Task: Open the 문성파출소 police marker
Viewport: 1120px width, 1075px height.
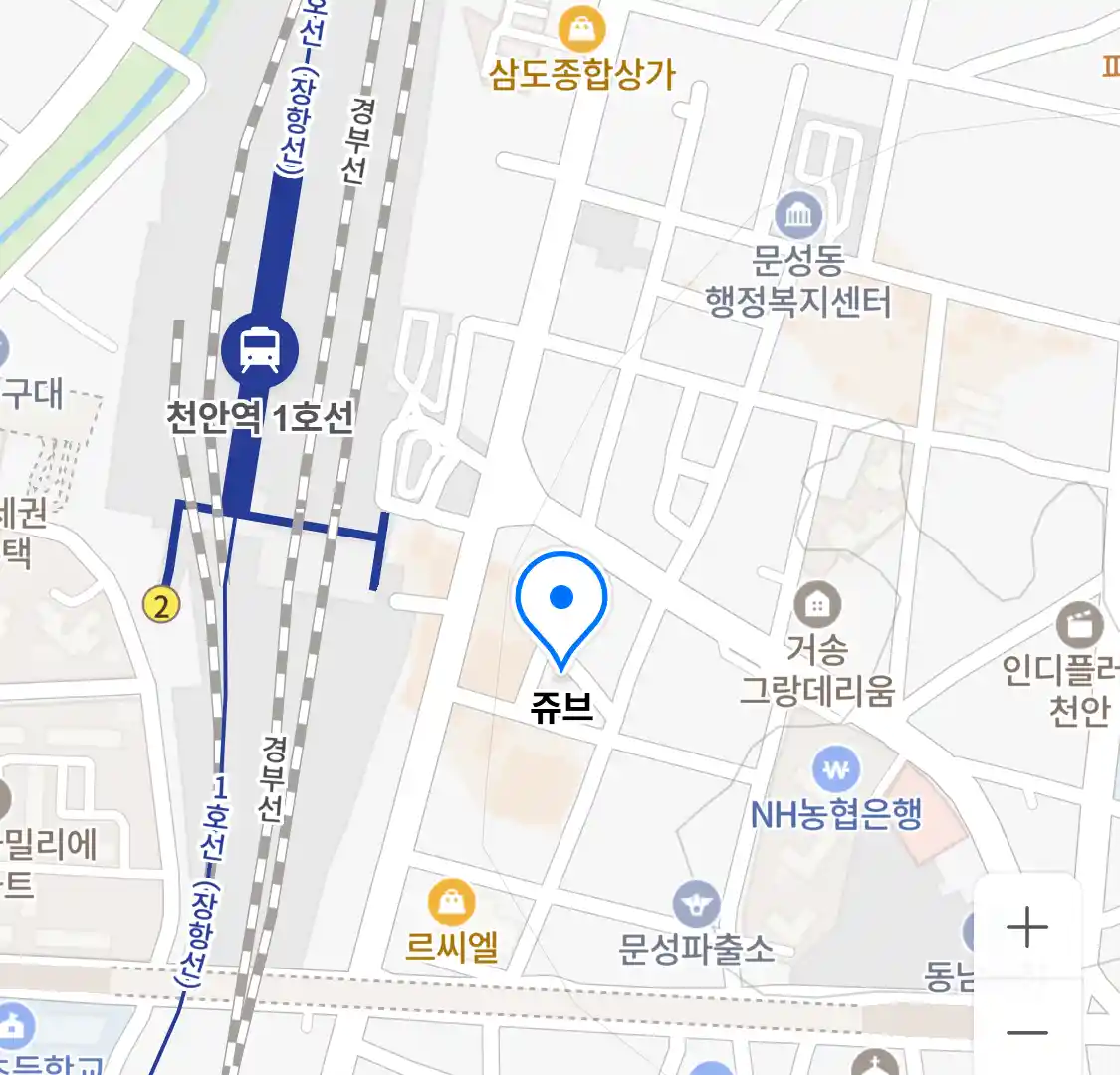Action: (x=696, y=905)
